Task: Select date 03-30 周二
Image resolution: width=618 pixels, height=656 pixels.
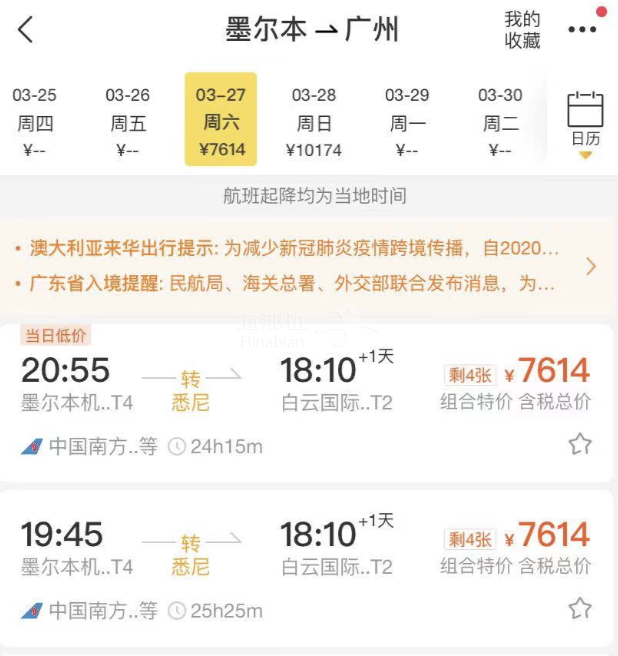Action: (x=500, y=122)
